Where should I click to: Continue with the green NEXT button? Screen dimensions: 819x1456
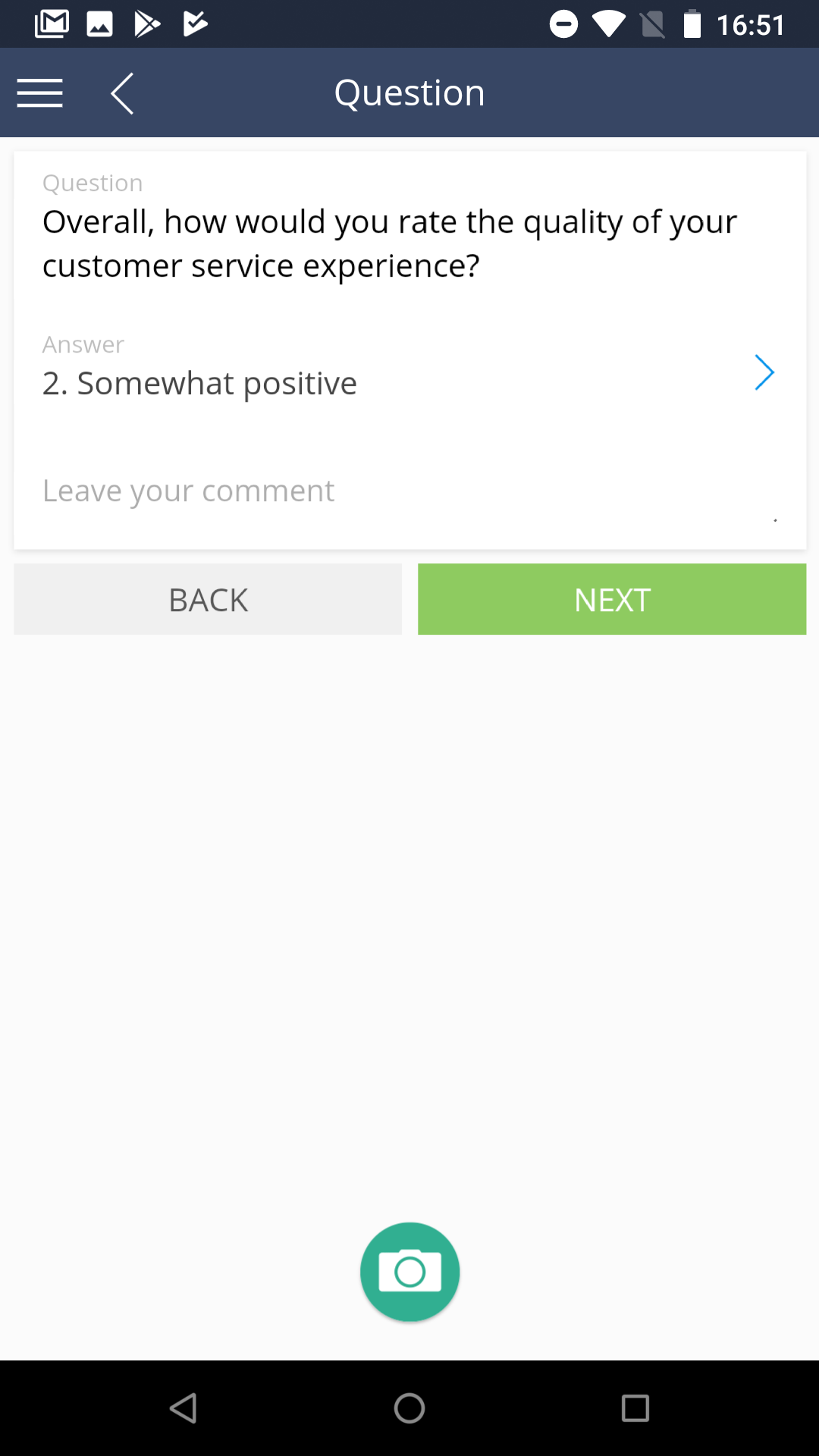(x=612, y=599)
